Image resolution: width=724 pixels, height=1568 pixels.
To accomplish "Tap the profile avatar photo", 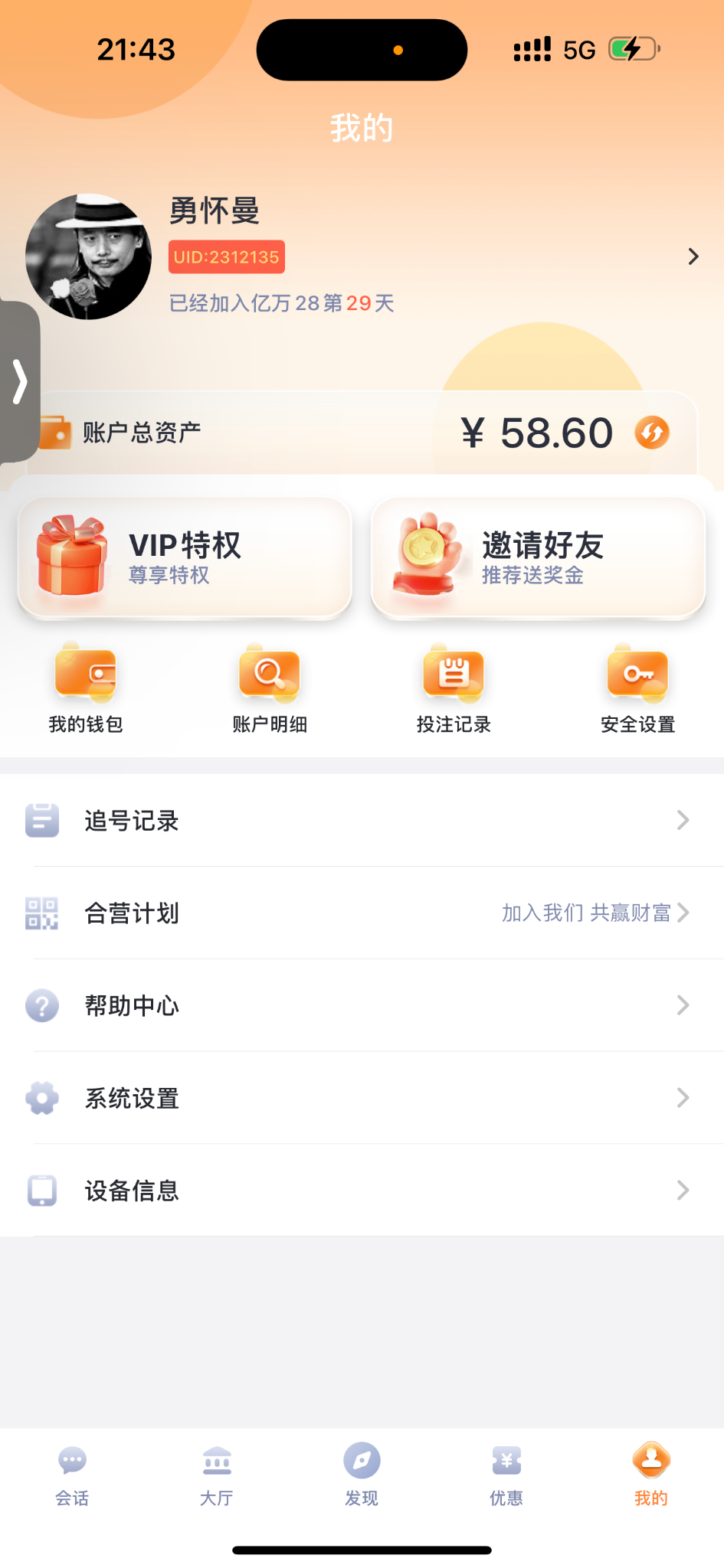I will pos(88,256).
